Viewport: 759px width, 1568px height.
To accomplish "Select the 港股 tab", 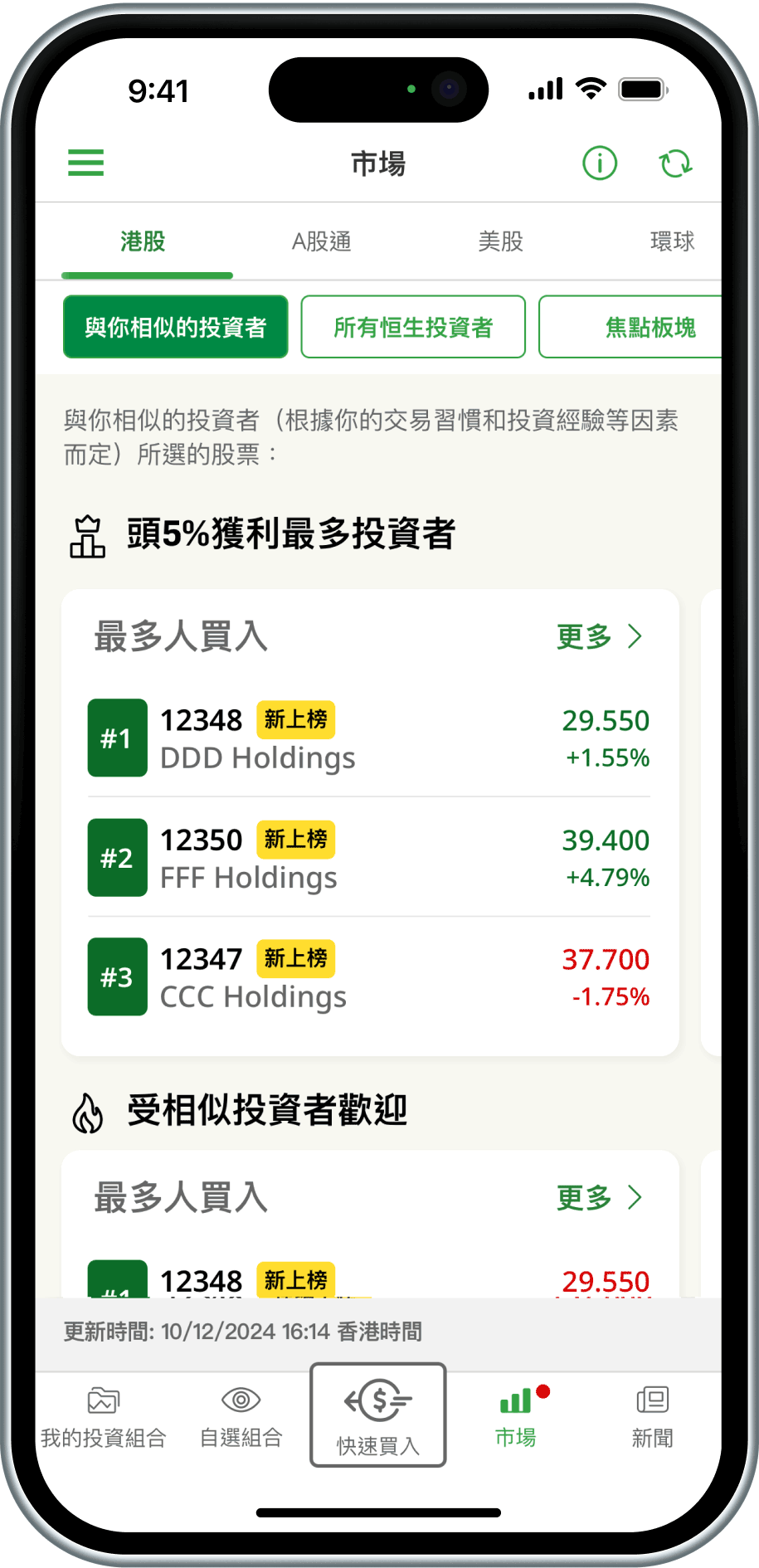I will [143, 241].
